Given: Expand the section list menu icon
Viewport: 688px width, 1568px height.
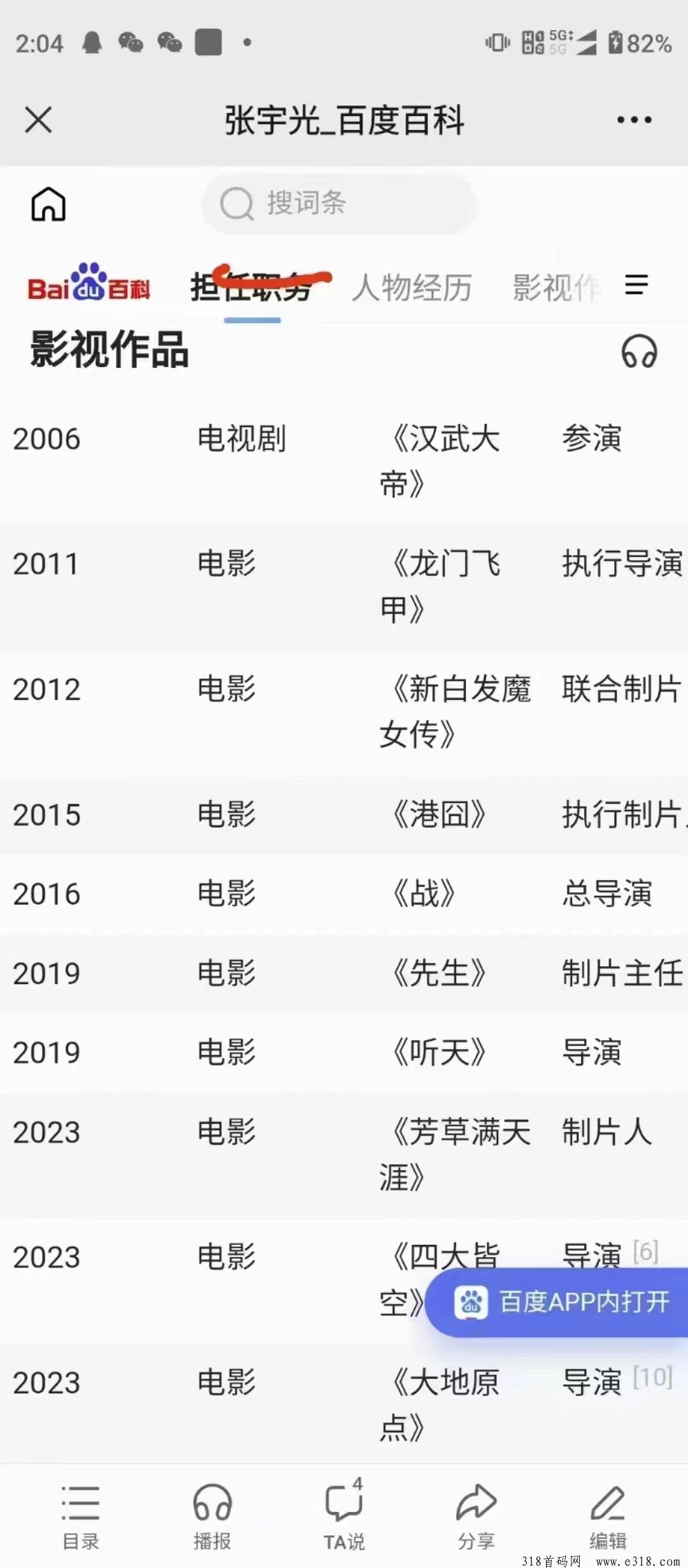Looking at the screenshot, I should tap(636, 284).
